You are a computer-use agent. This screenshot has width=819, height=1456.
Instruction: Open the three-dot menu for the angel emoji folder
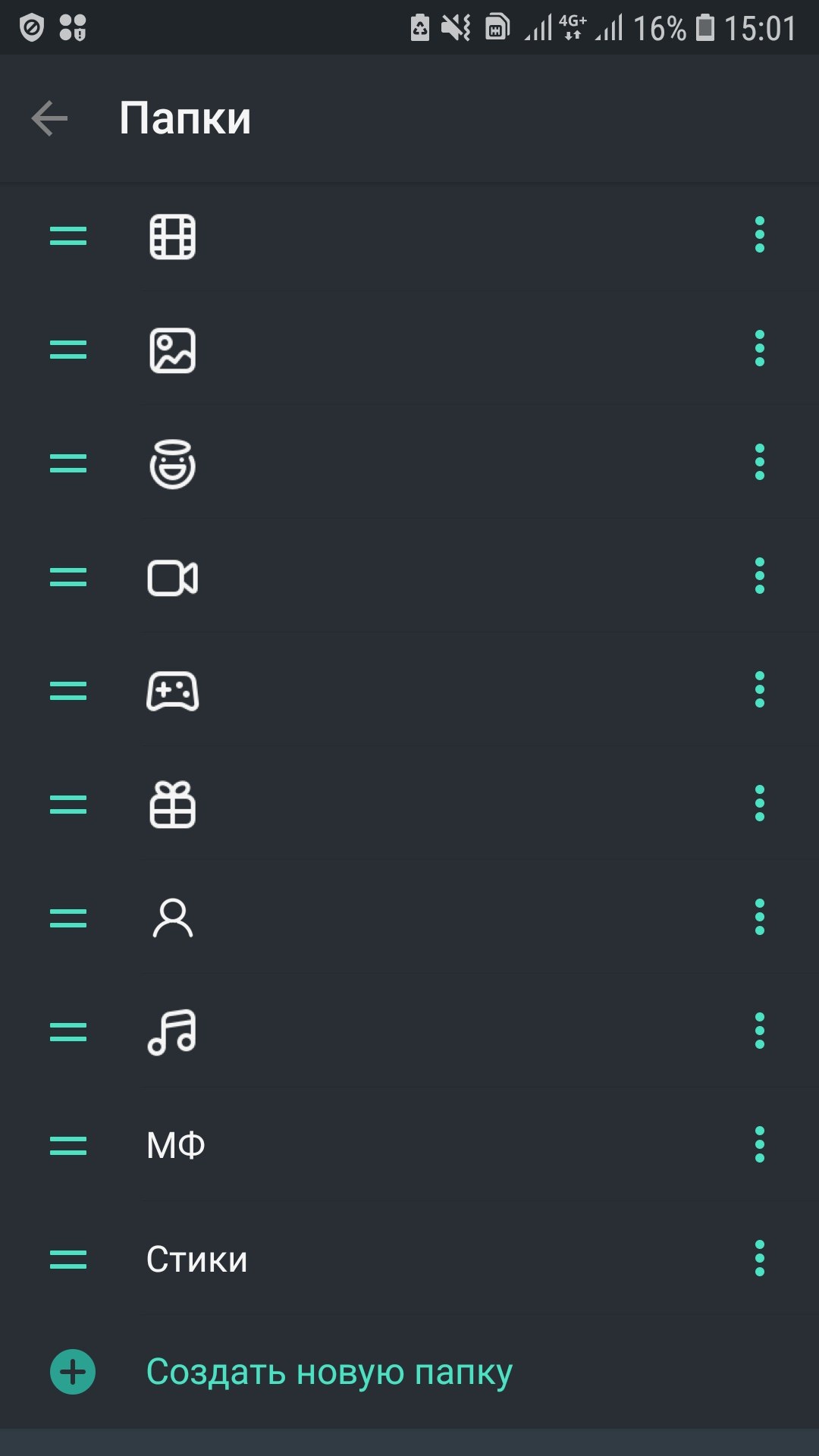759,463
